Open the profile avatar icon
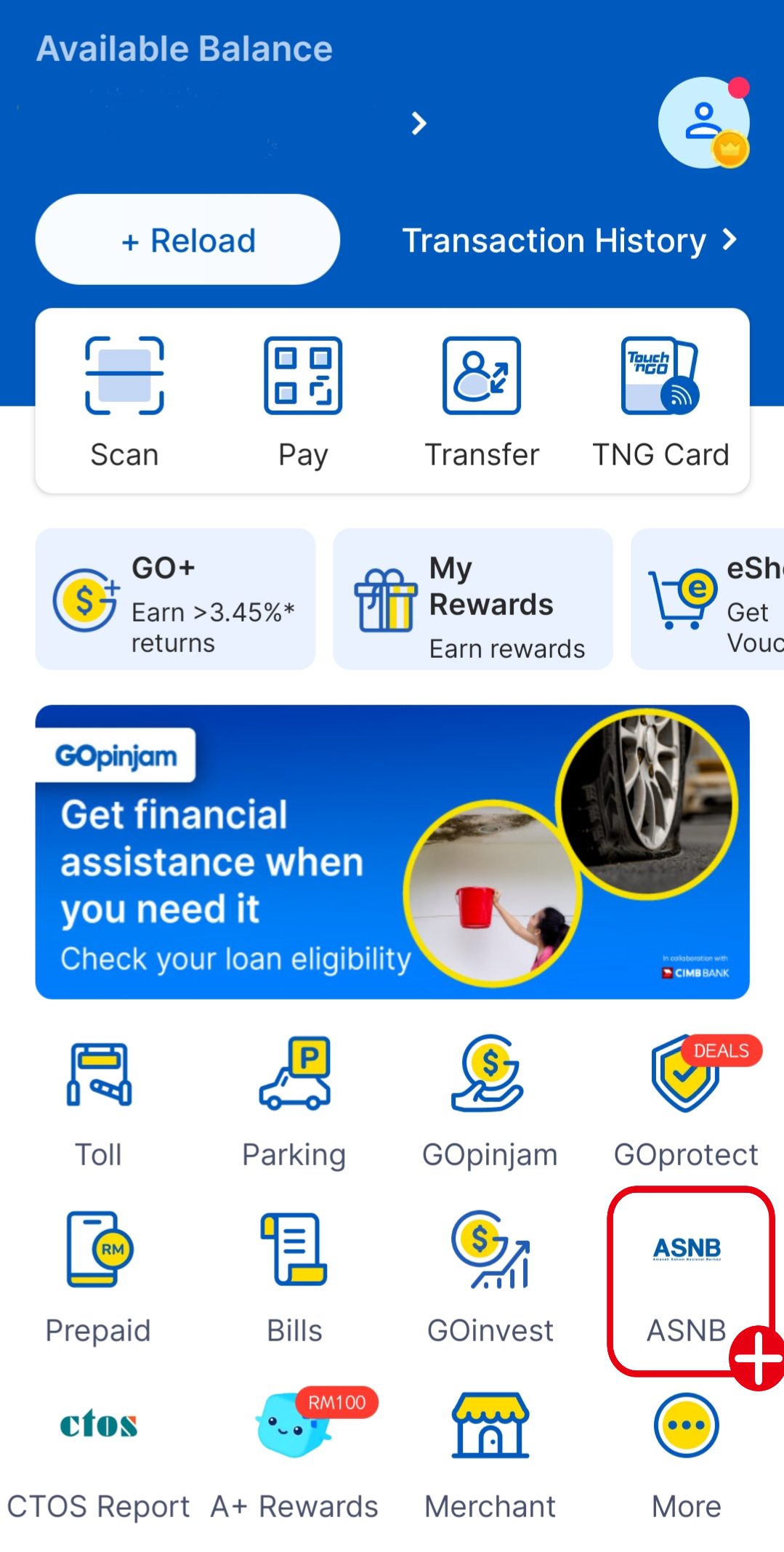 tap(703, 123)
